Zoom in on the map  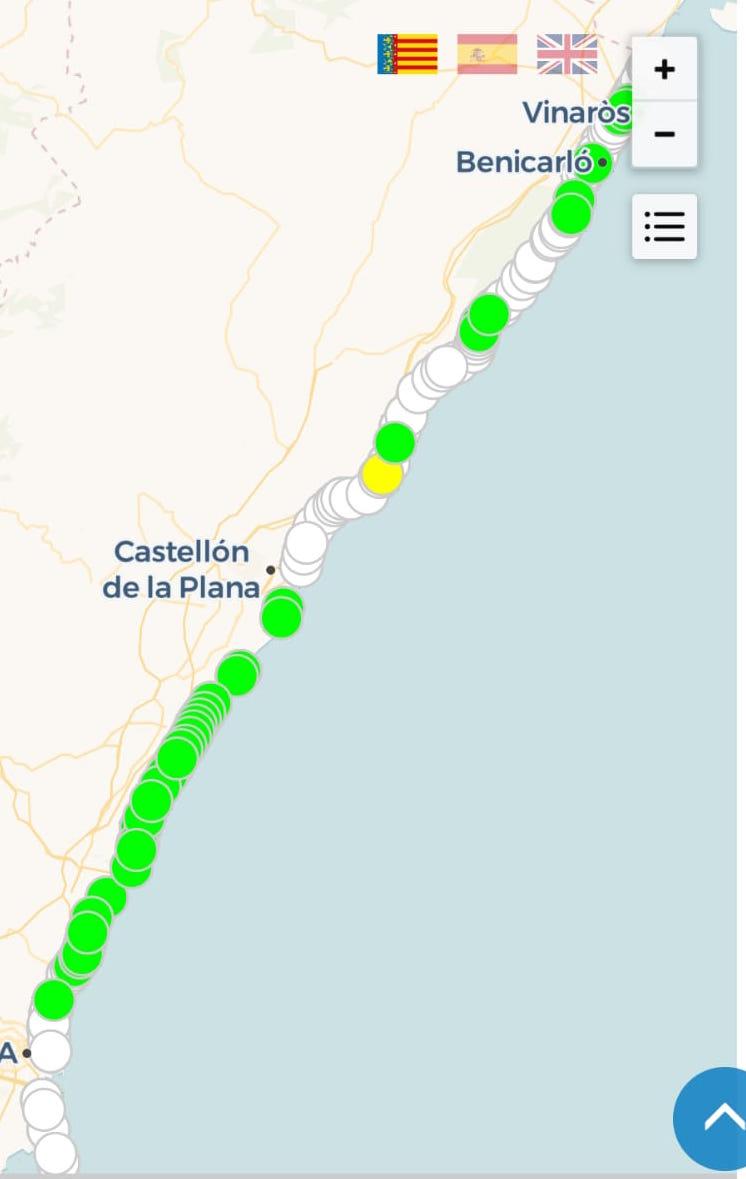tap(664, 70)
